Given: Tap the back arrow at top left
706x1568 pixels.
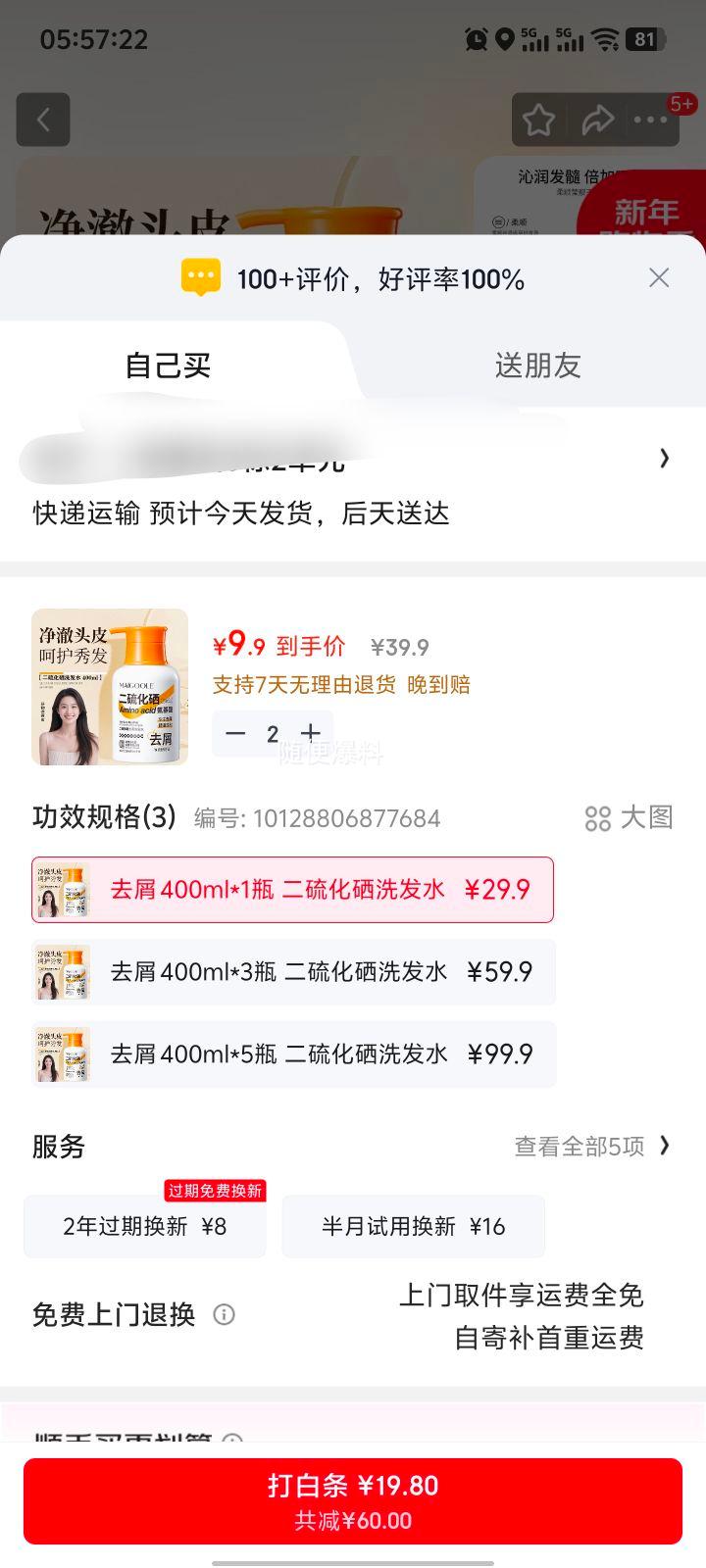Looking at the screenshot, I should point(42,119).
